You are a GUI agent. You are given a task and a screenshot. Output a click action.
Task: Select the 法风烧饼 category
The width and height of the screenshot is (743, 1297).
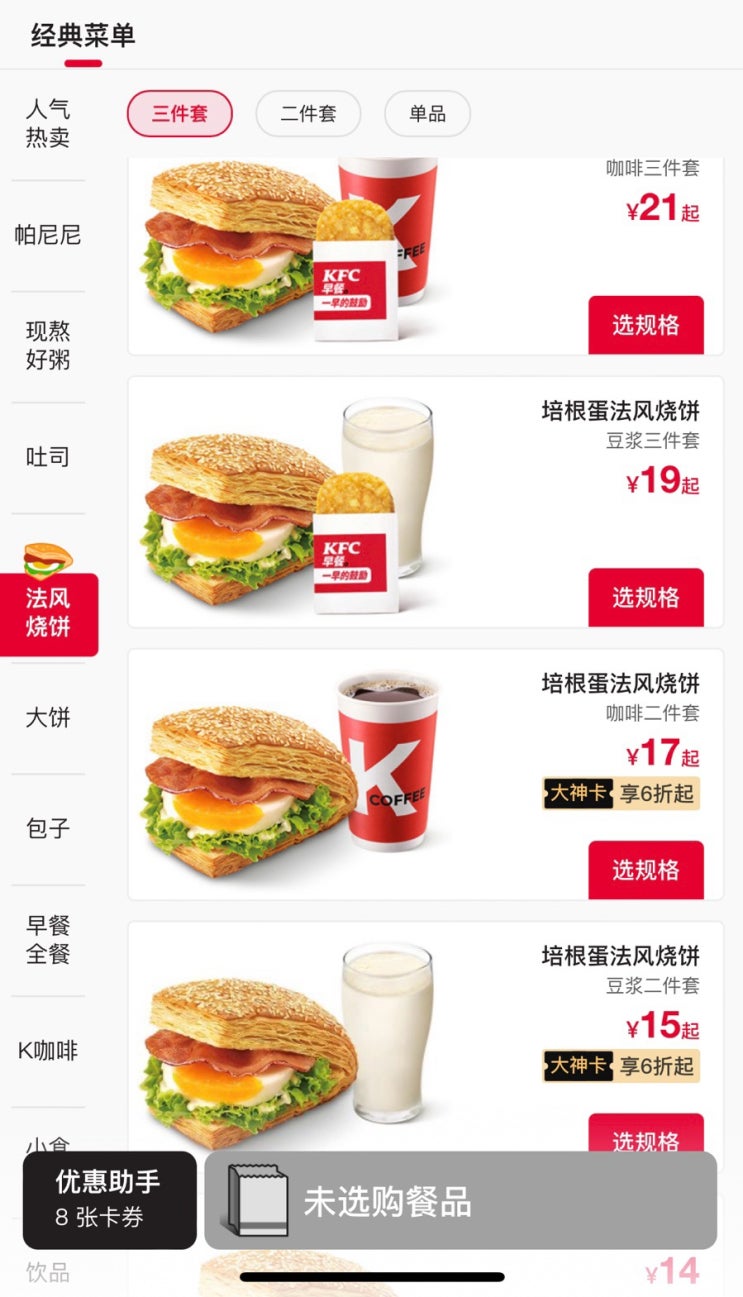[48, 613]
